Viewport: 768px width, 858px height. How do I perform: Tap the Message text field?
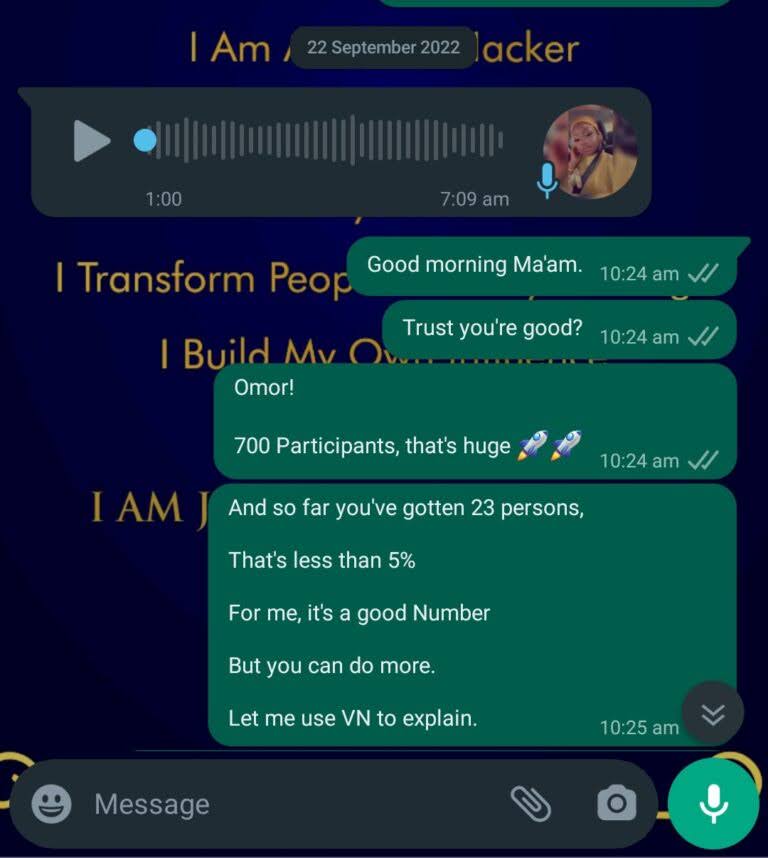click(x=290, y=803)
